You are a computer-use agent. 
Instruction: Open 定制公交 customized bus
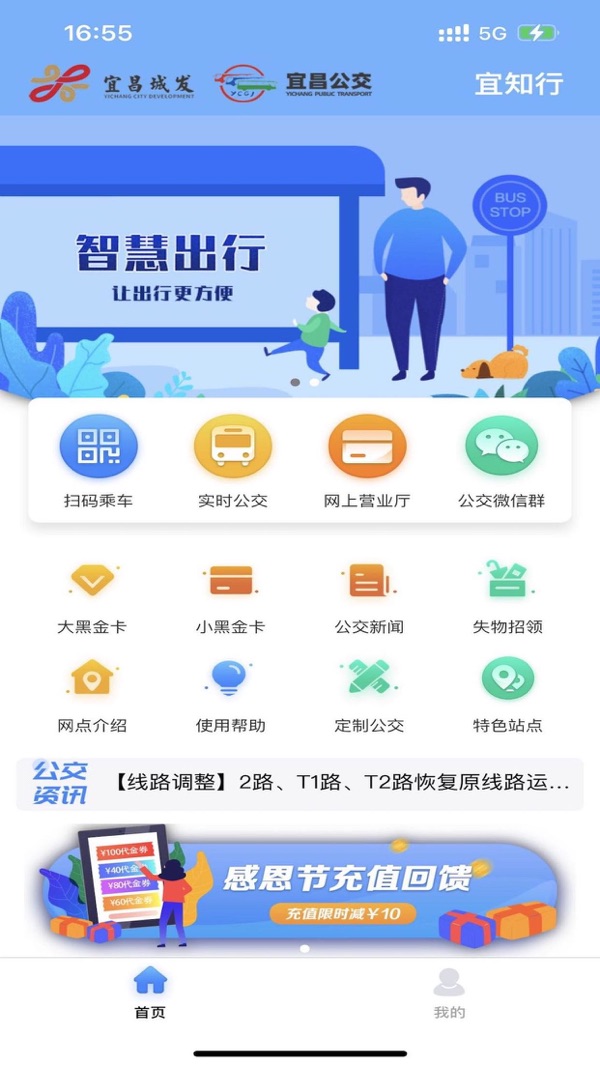click(369, 695)
